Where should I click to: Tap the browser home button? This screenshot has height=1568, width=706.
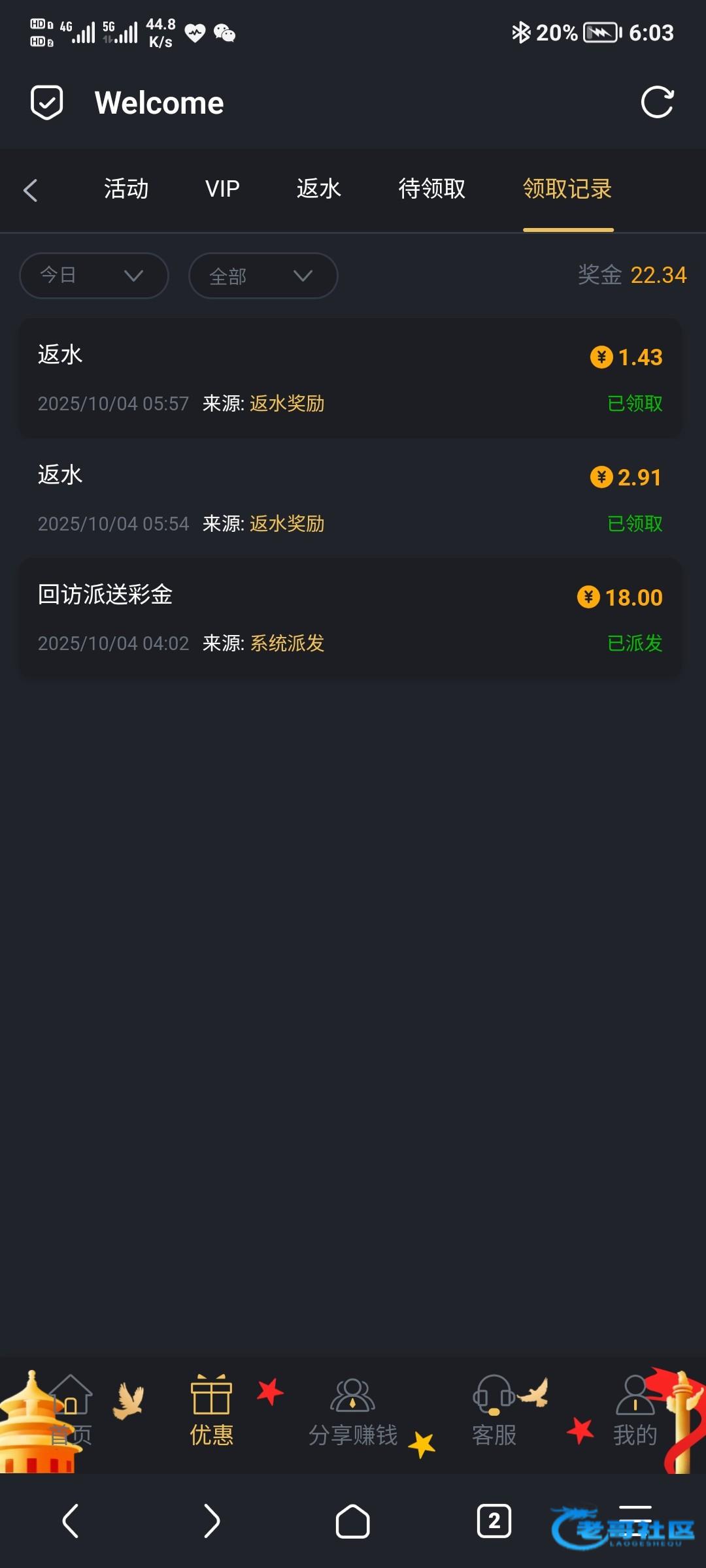click(353, 1521)
